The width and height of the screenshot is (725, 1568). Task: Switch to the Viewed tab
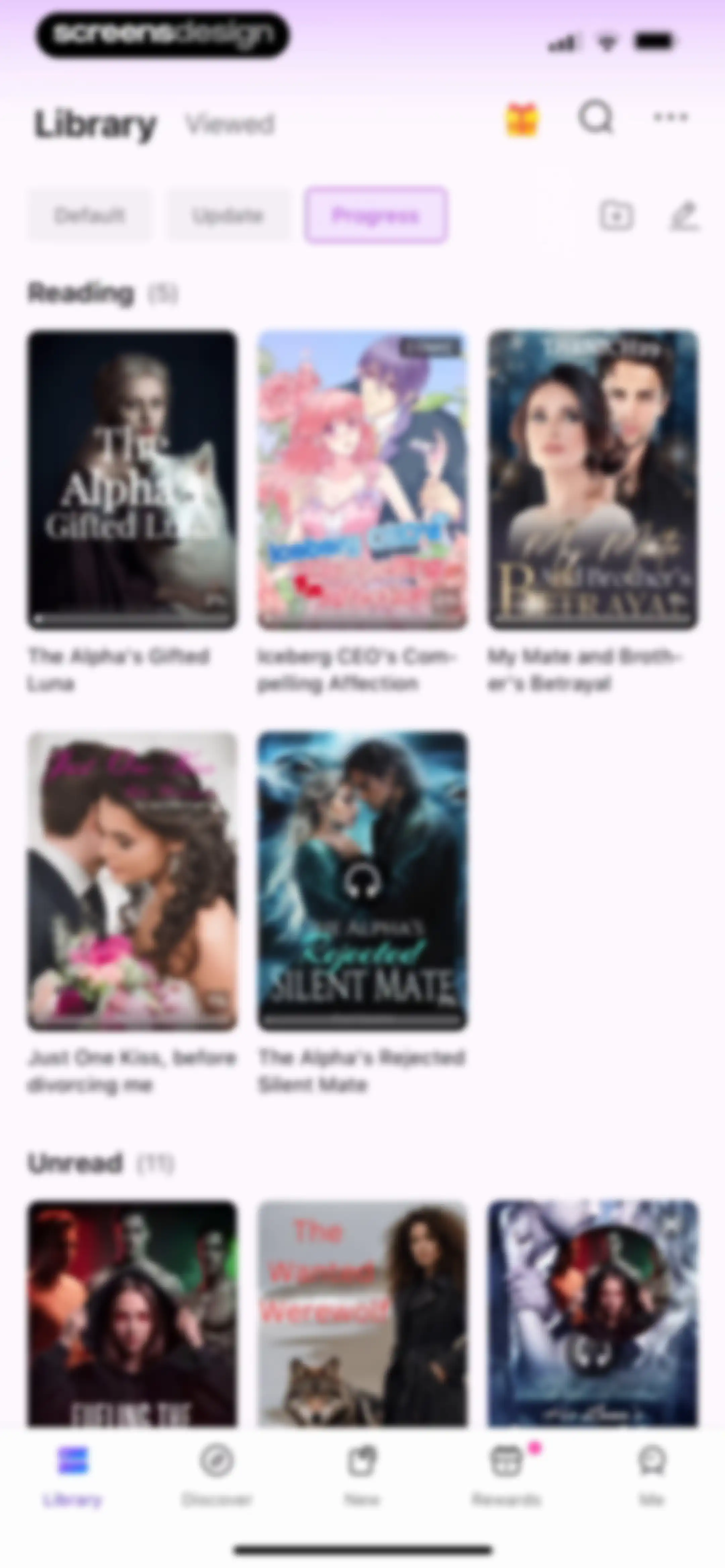click(230, 124)
